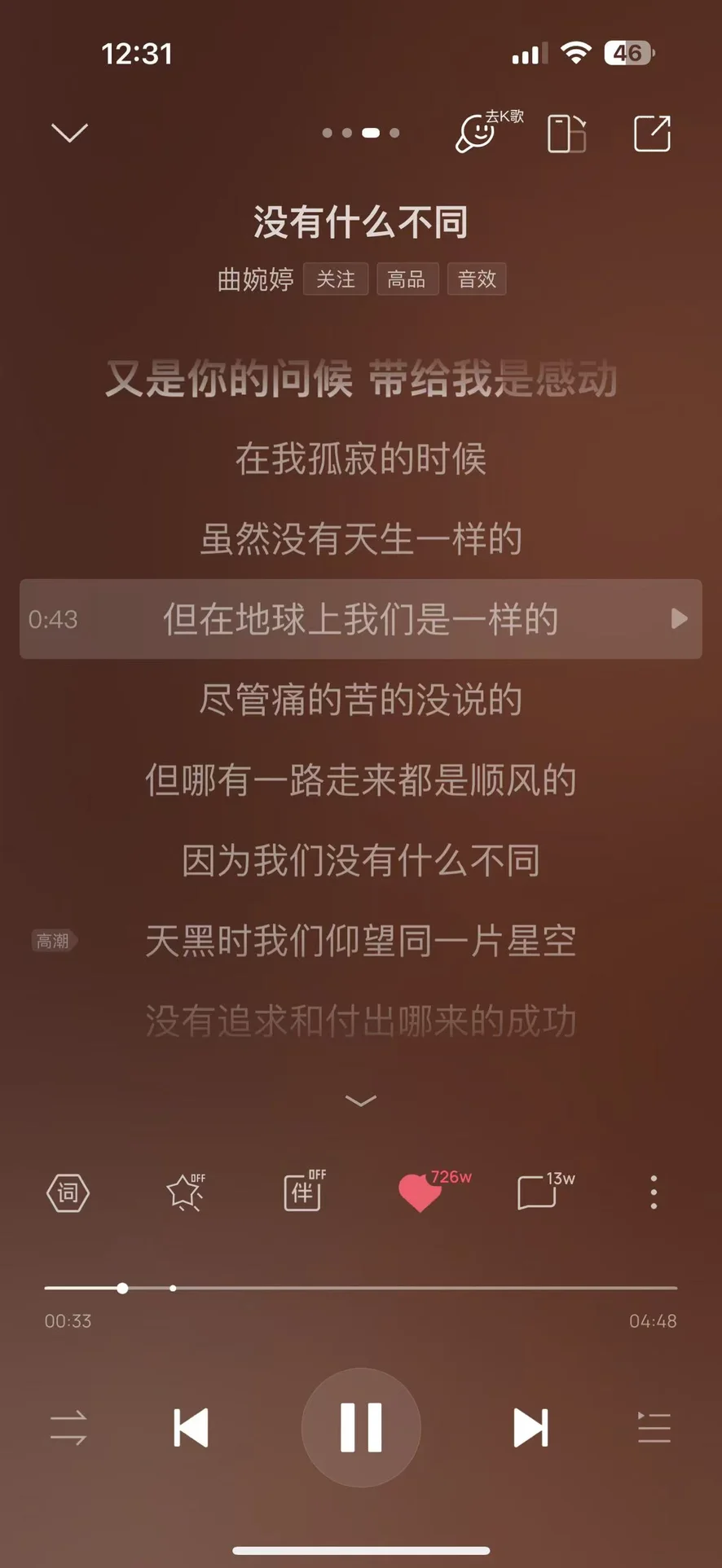This screenshot has height=1568, width=722.
Task: Open the three-dot more options menu
Action: click(x=654, y=1192)
